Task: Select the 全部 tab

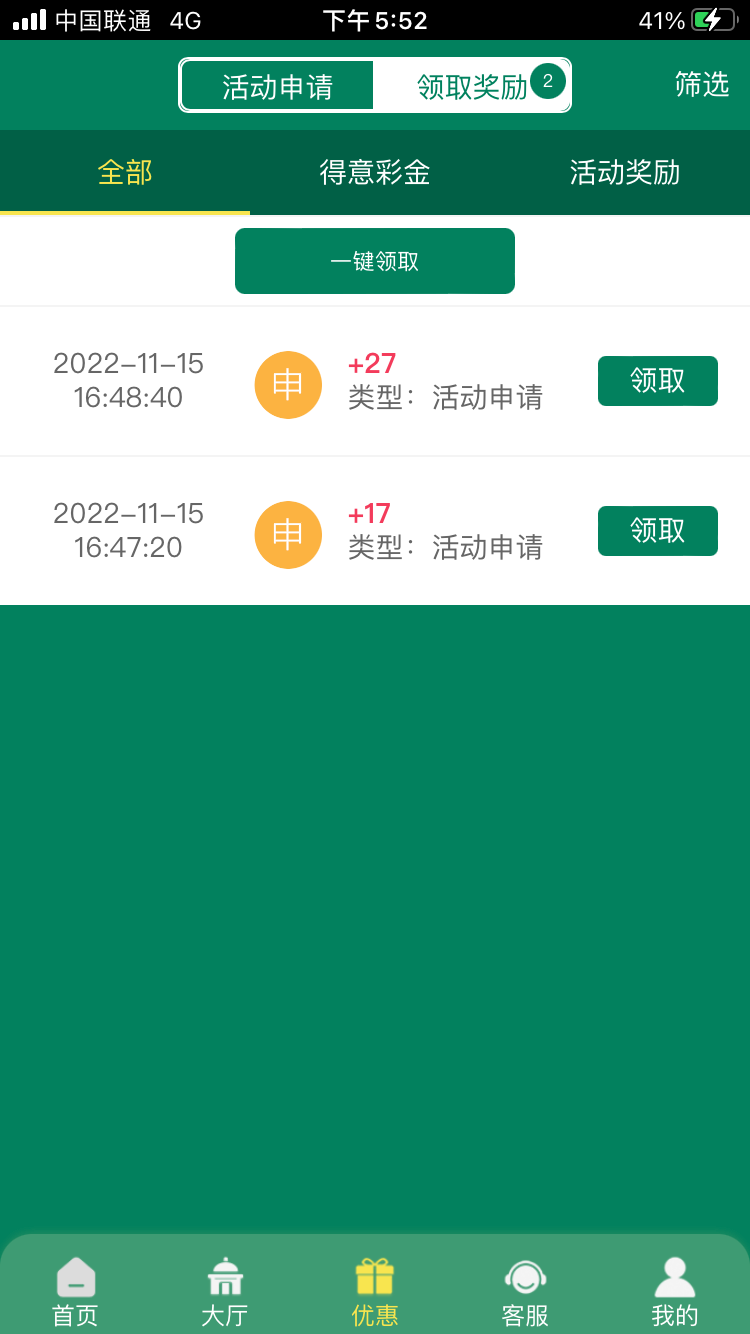Action: 125,173
